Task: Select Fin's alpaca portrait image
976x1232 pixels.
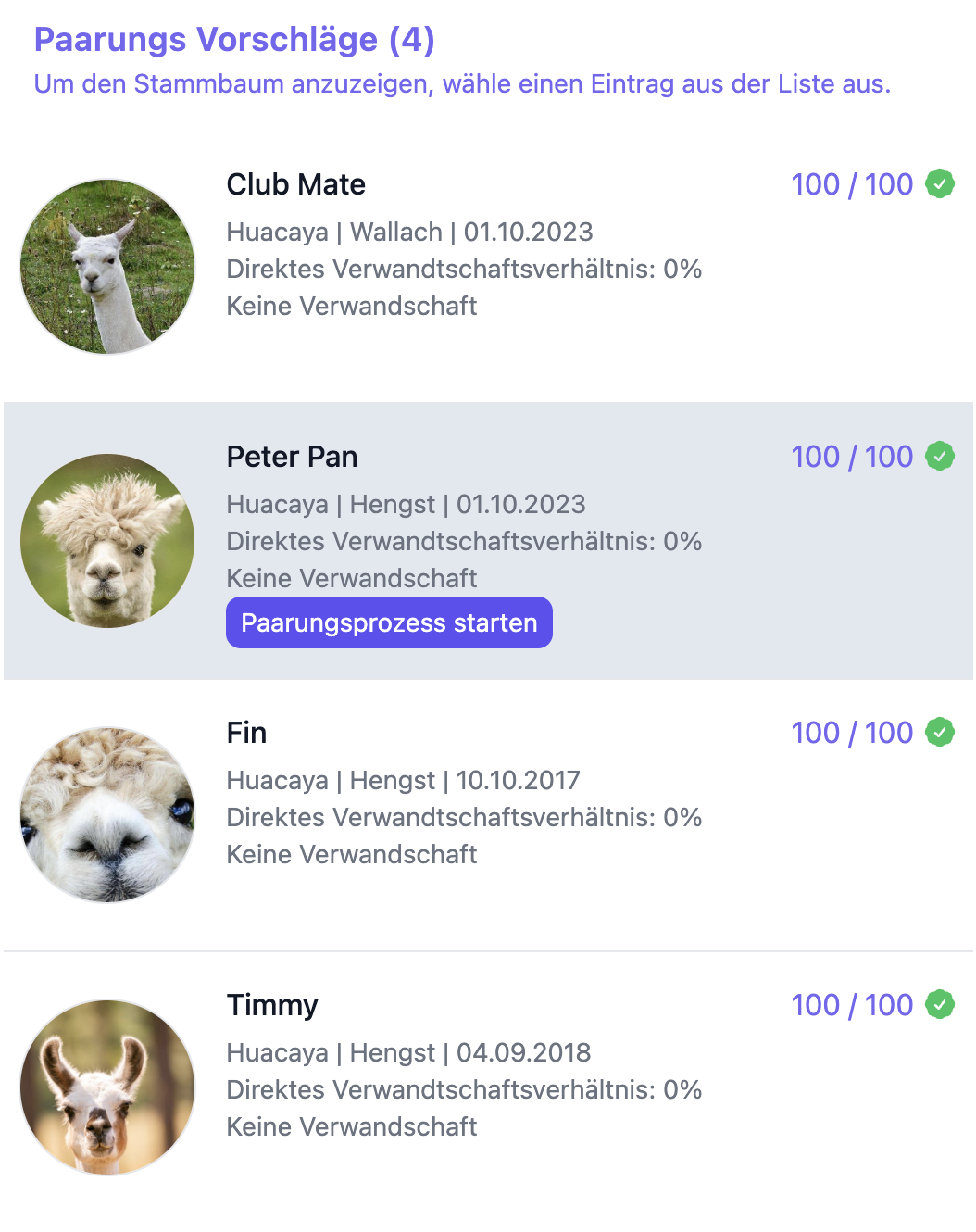Action: [106, 813]
